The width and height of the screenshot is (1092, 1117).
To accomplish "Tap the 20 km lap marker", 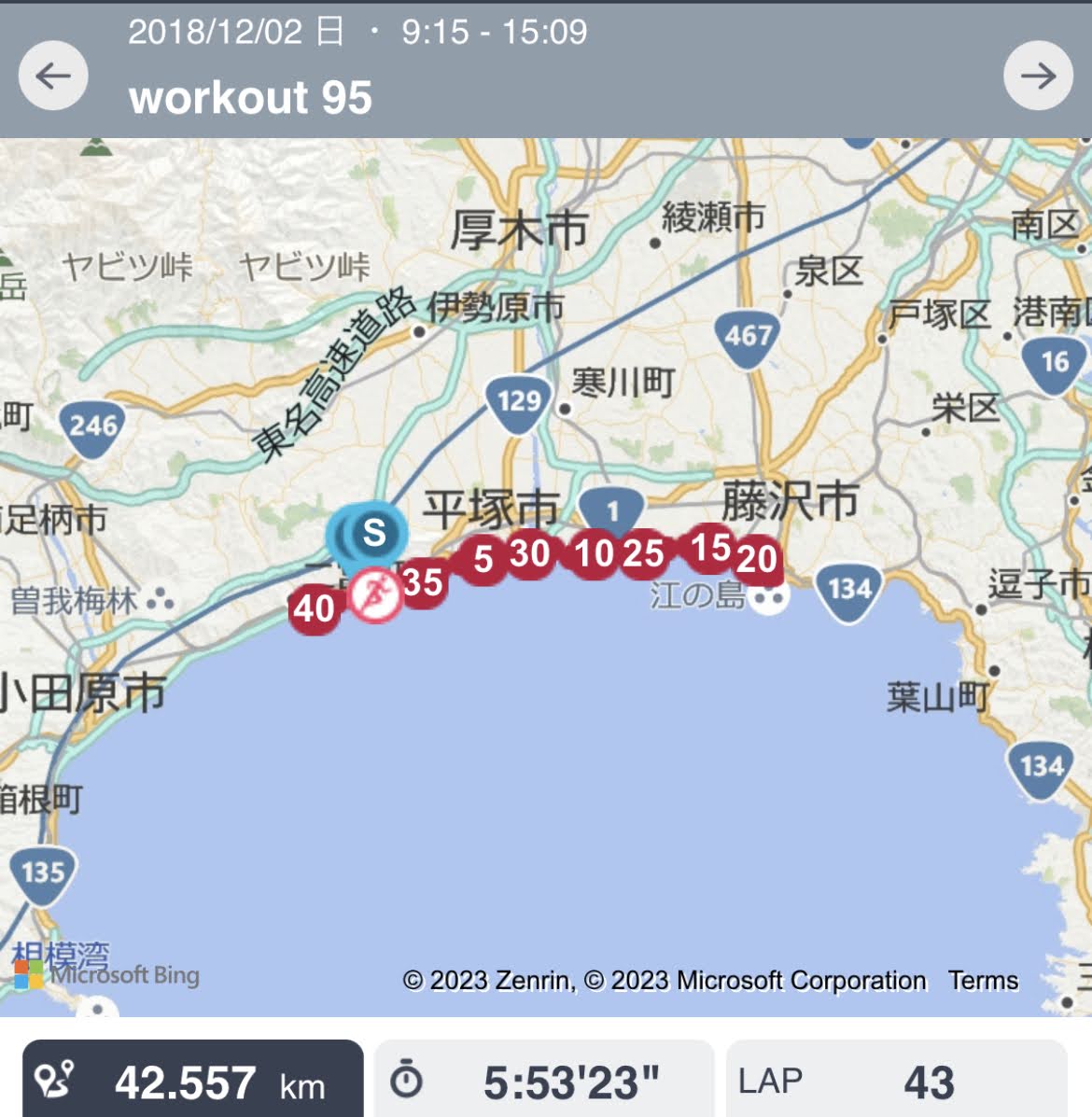I will point(757,559).
